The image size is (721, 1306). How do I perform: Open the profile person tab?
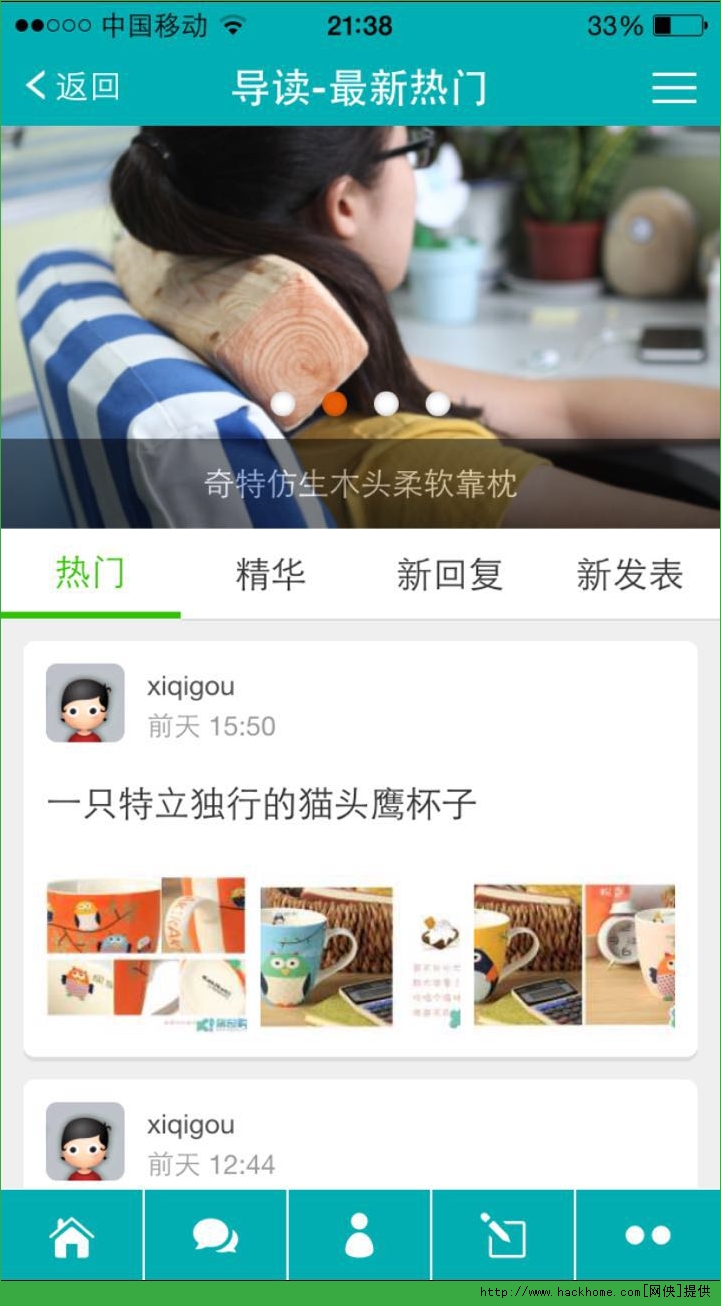point(359,1236)
